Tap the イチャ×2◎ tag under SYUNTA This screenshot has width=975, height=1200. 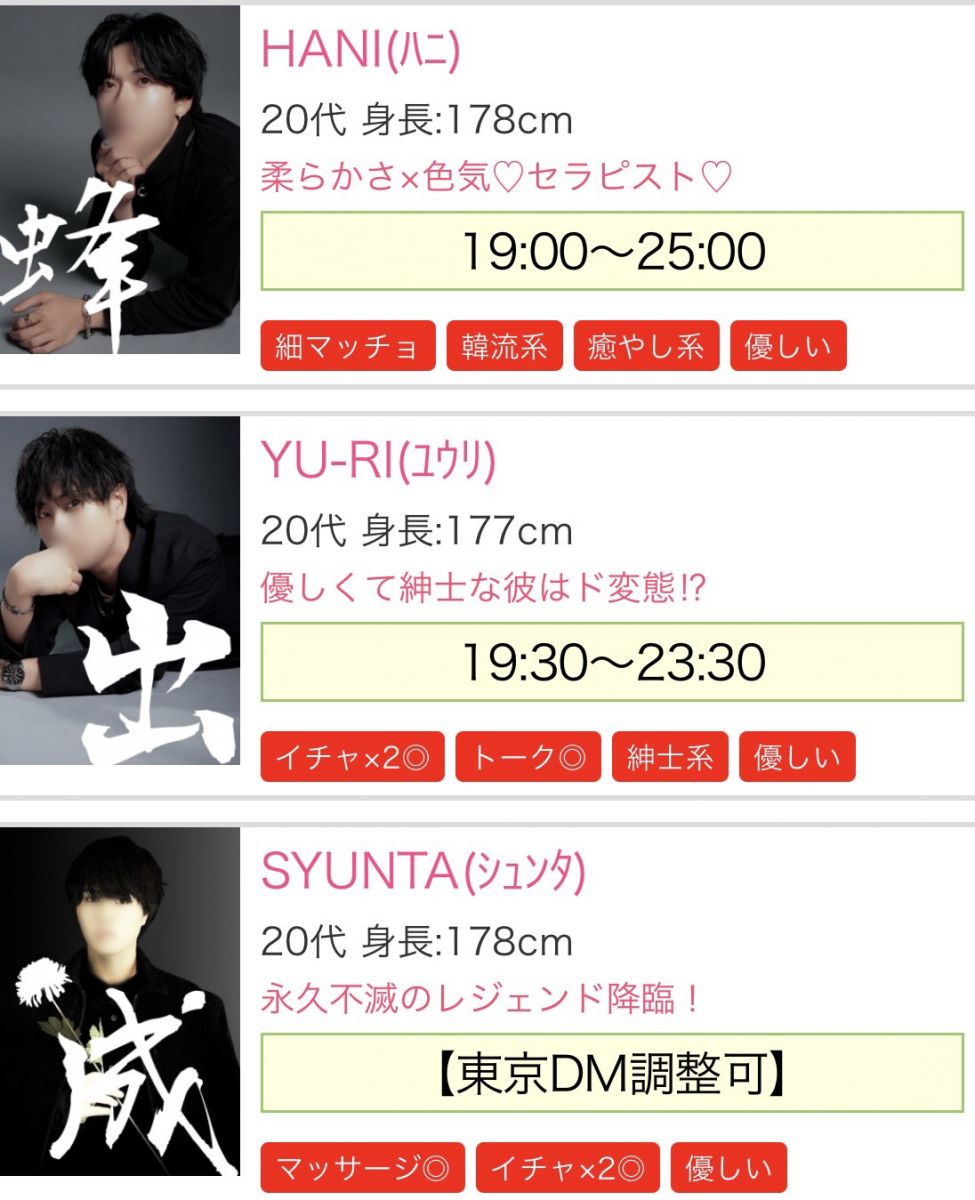(567, 1168)
